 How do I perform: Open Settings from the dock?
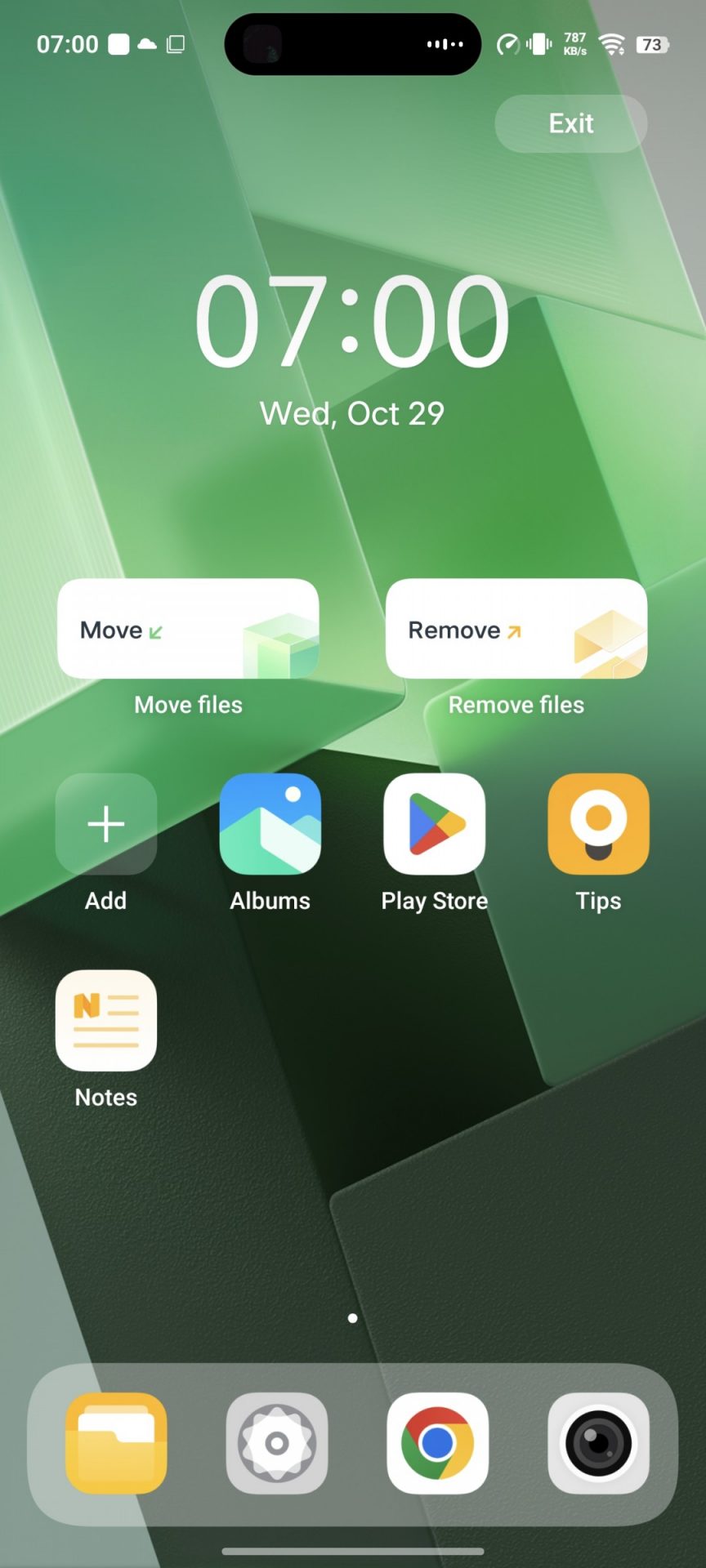(x=277, y=1443)
